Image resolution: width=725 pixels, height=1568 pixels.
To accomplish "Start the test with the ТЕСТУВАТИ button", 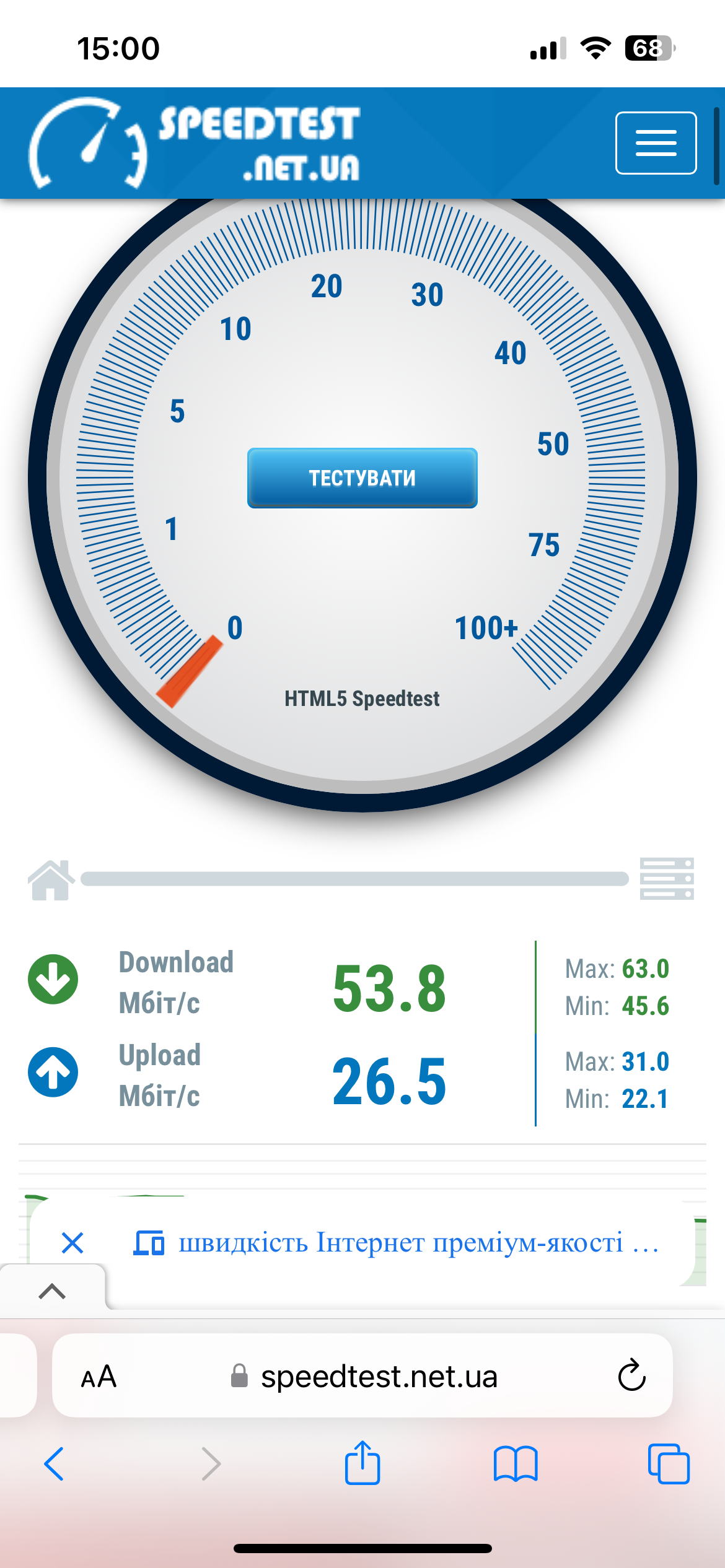I will [x=362, y=478].
